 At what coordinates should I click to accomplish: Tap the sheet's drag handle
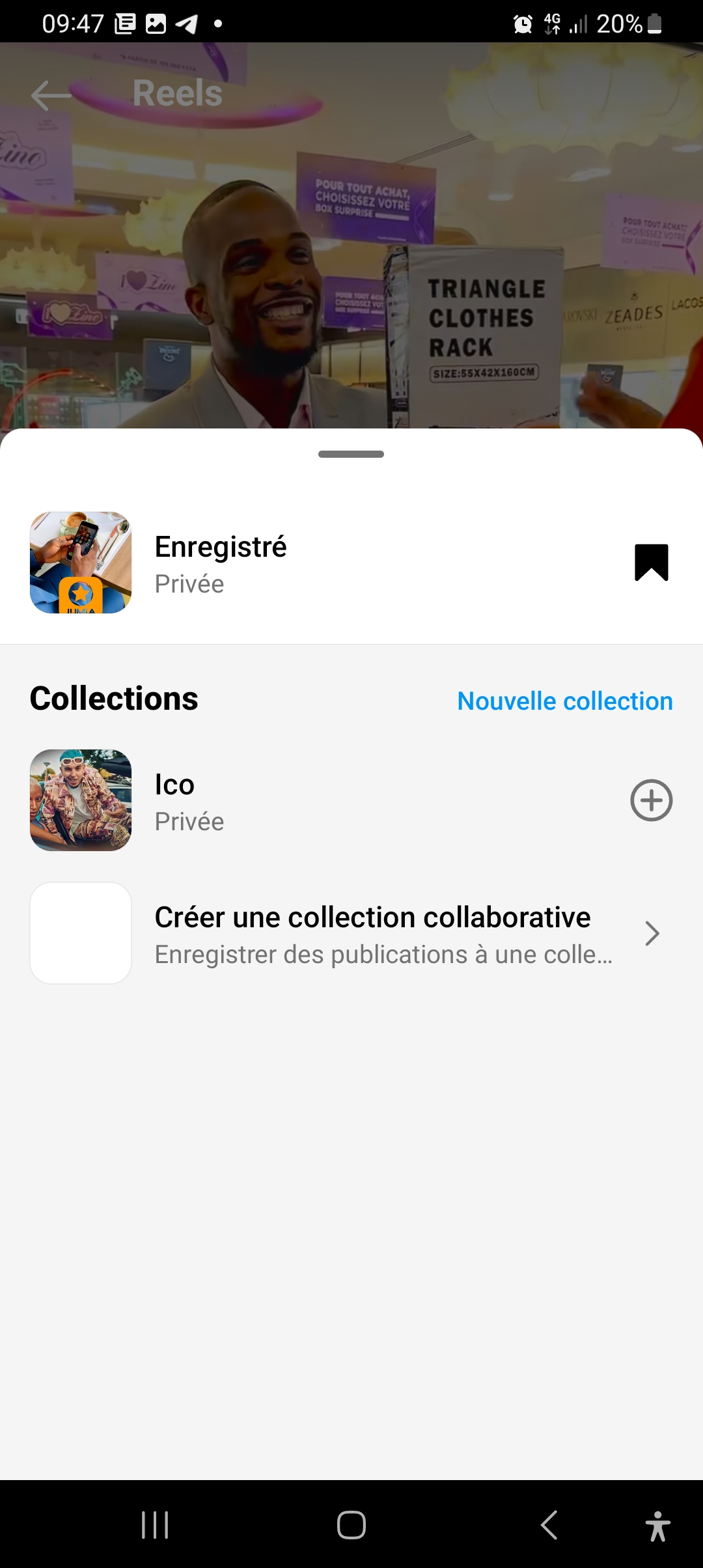[351, 454]
